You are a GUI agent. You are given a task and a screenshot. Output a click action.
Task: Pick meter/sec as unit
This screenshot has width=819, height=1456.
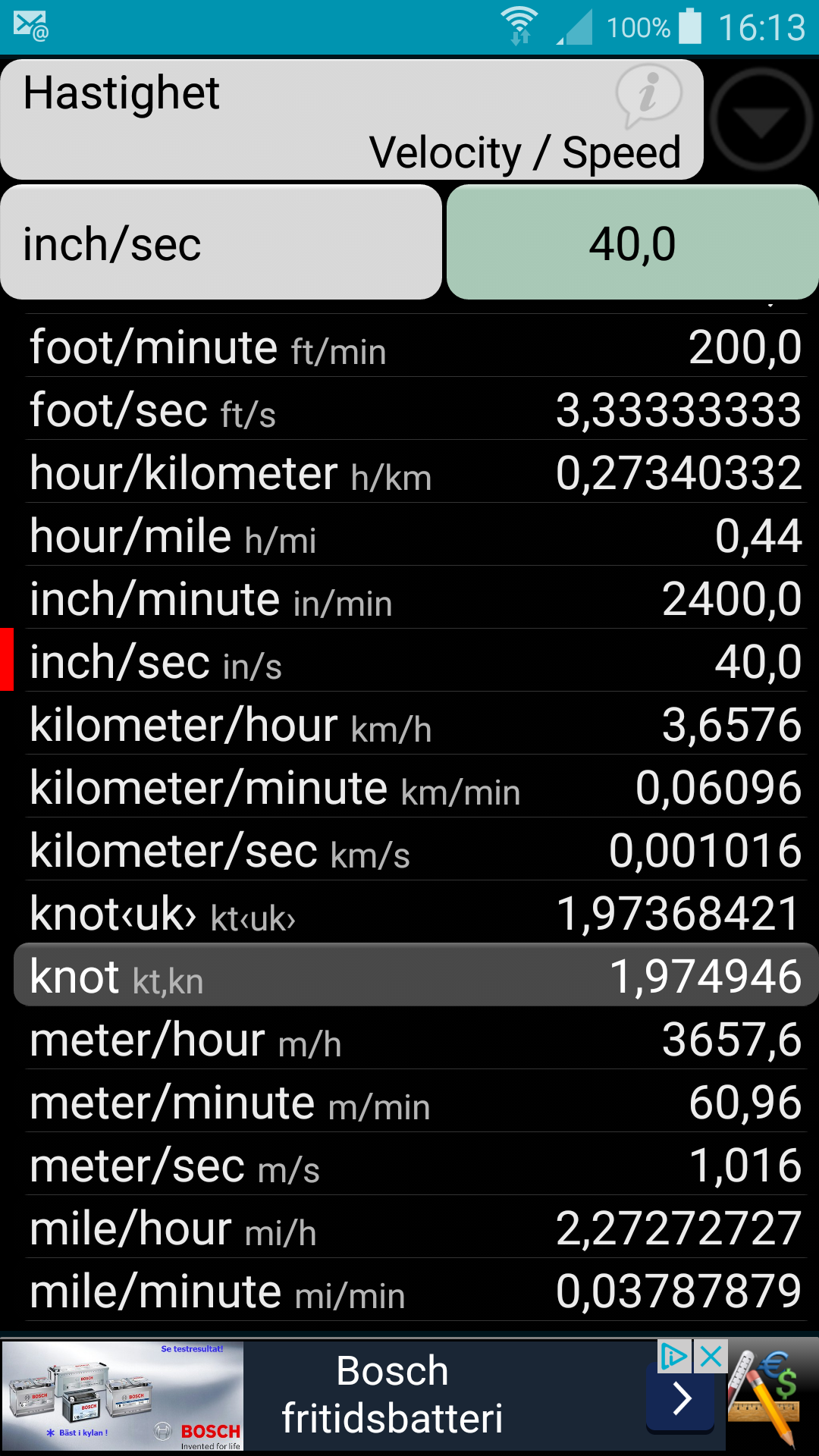click(x=416, y=1166)
